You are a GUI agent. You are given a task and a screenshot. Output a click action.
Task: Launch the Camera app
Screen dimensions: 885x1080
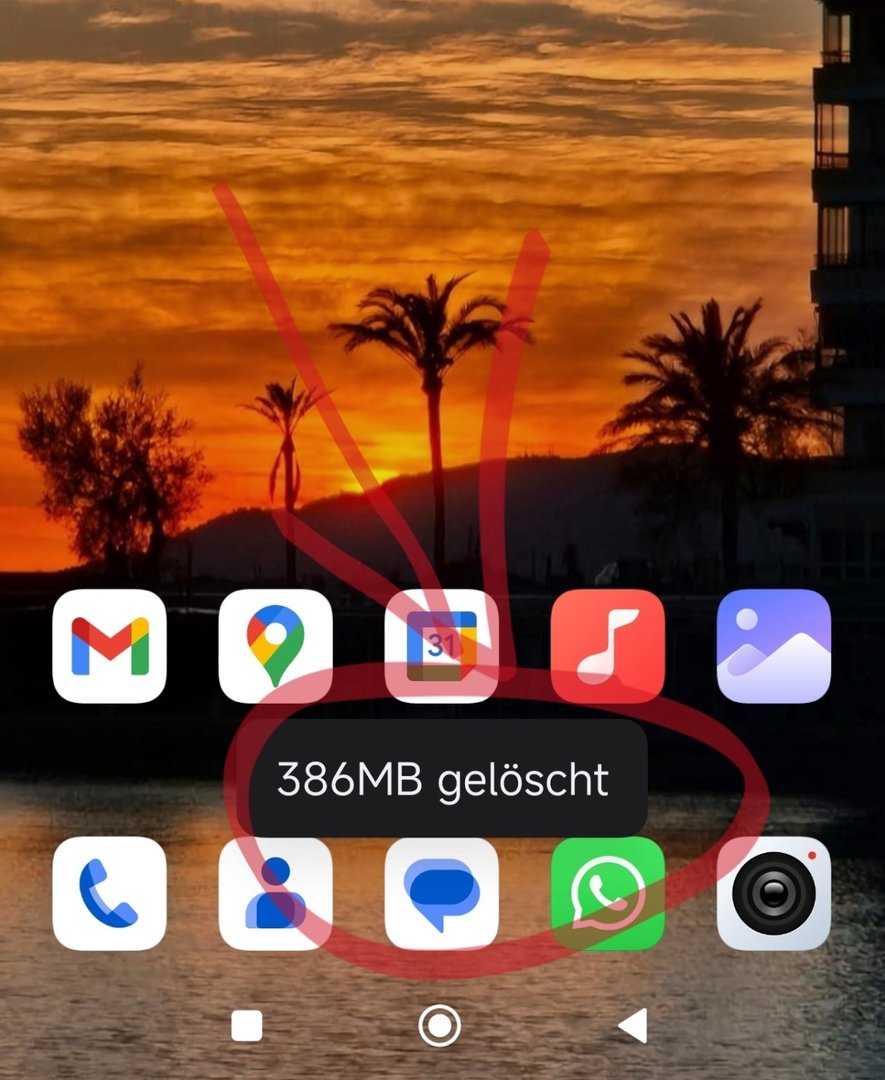[x=773, y=893]
